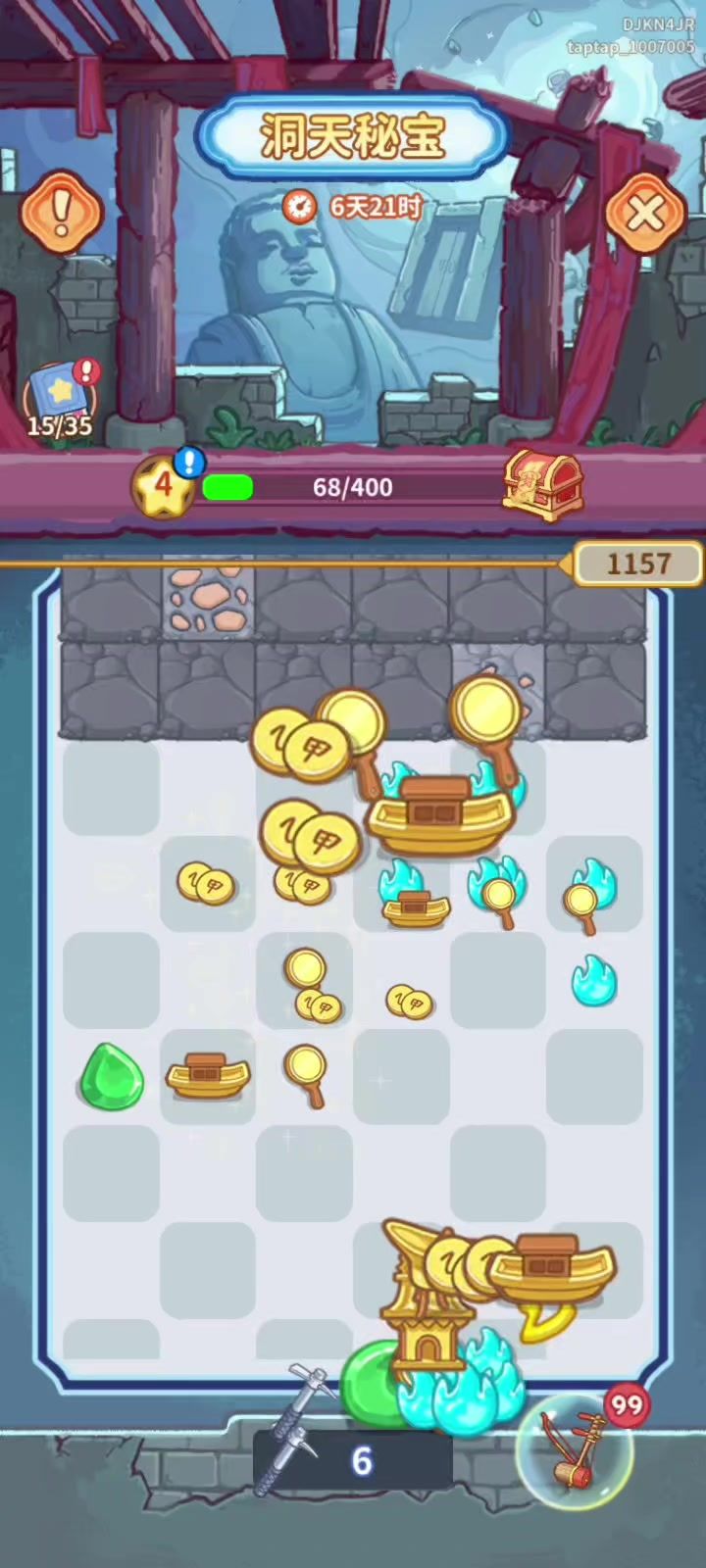Dig the pink cobblestone block
The height and width of the screenshot is (1568, 706).
207,598
